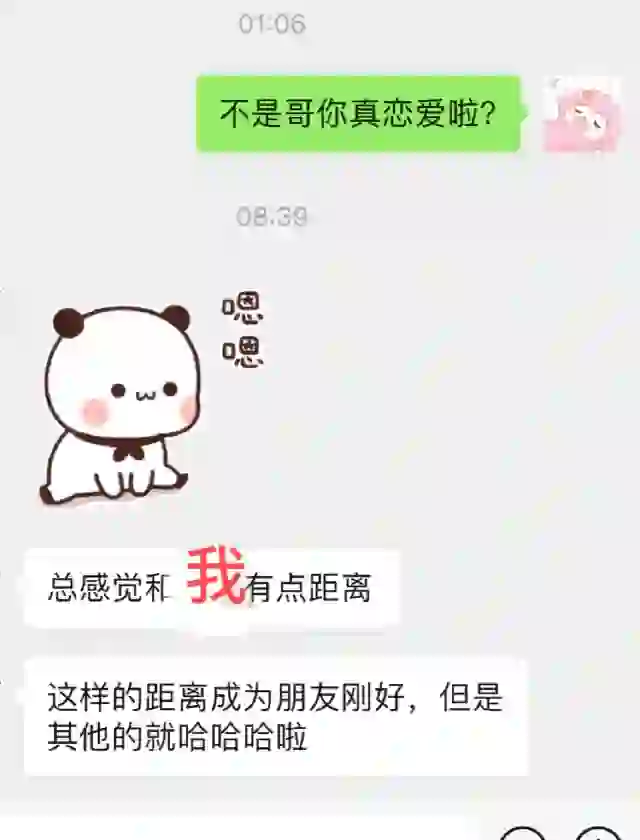Open the sender's profile avatar

tap(583, 114)
